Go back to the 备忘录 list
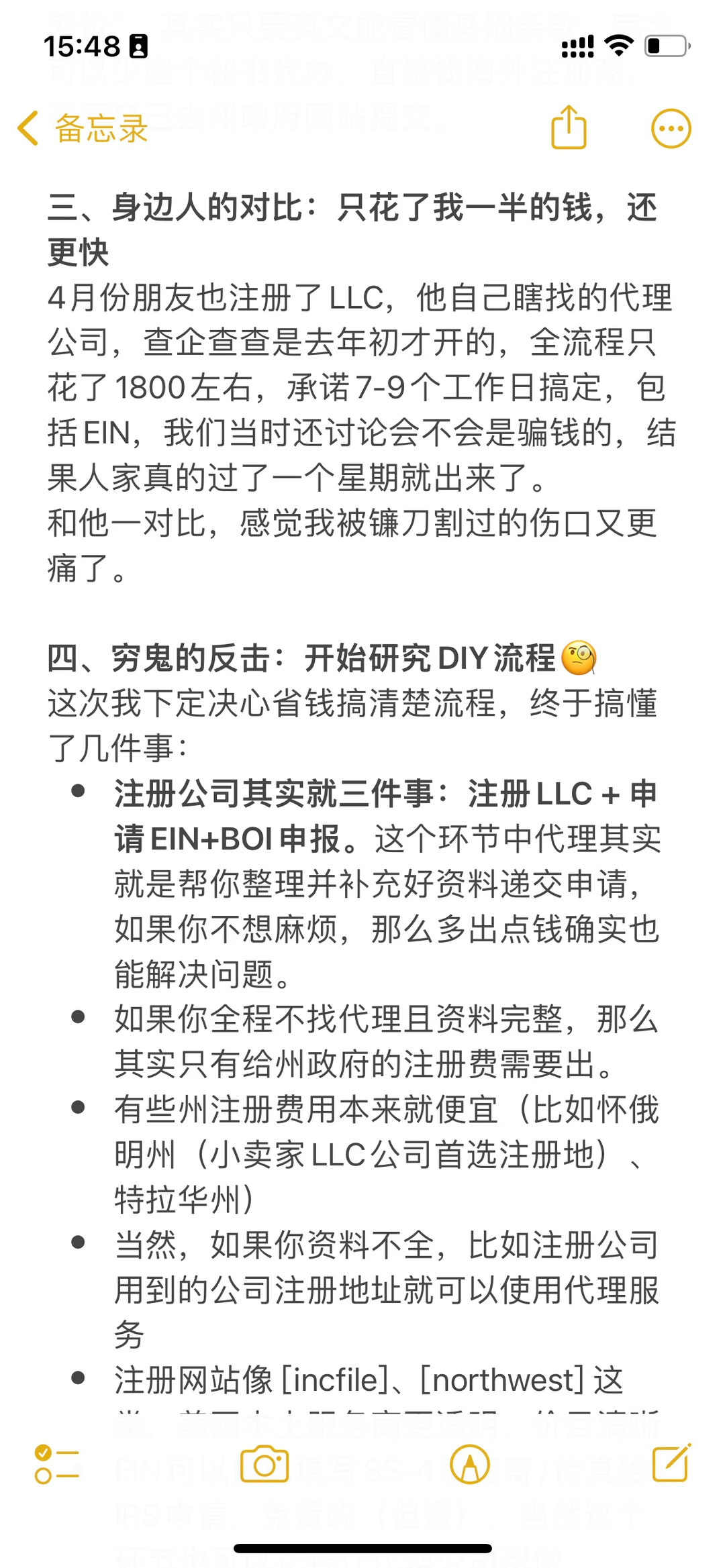This screenshot has width=725, height=1568. pos(82,128)
